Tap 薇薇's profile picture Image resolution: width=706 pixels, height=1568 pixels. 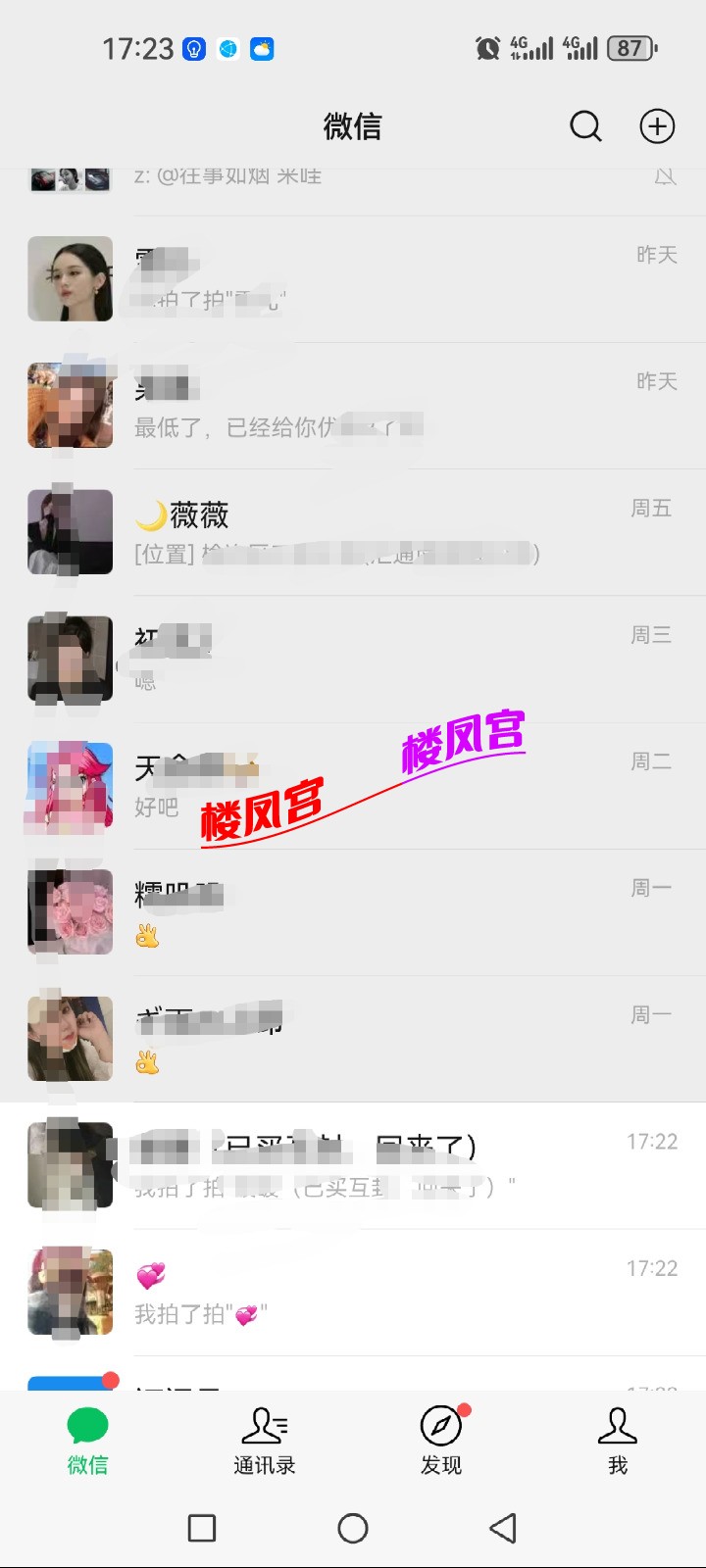coord(70,532)
